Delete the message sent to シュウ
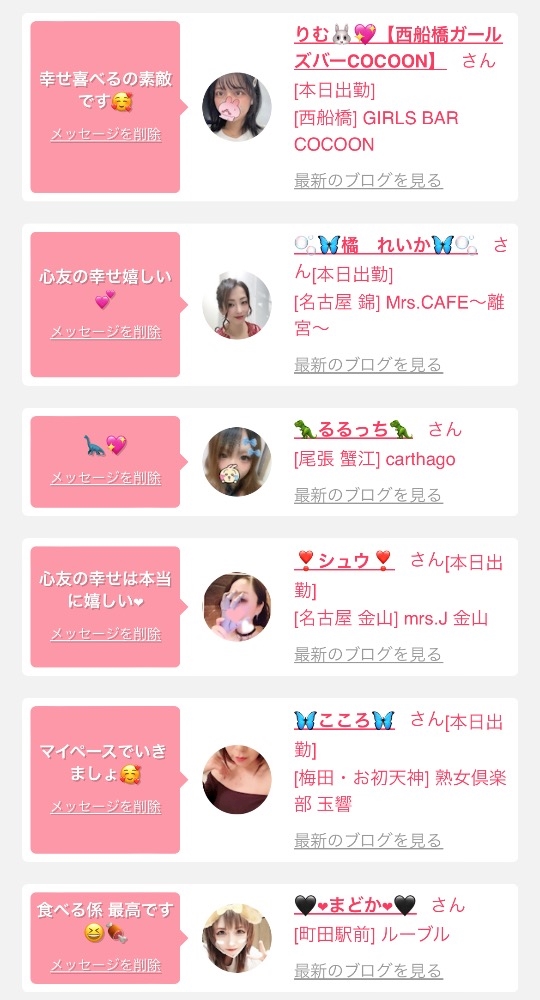 coord(106,635)
